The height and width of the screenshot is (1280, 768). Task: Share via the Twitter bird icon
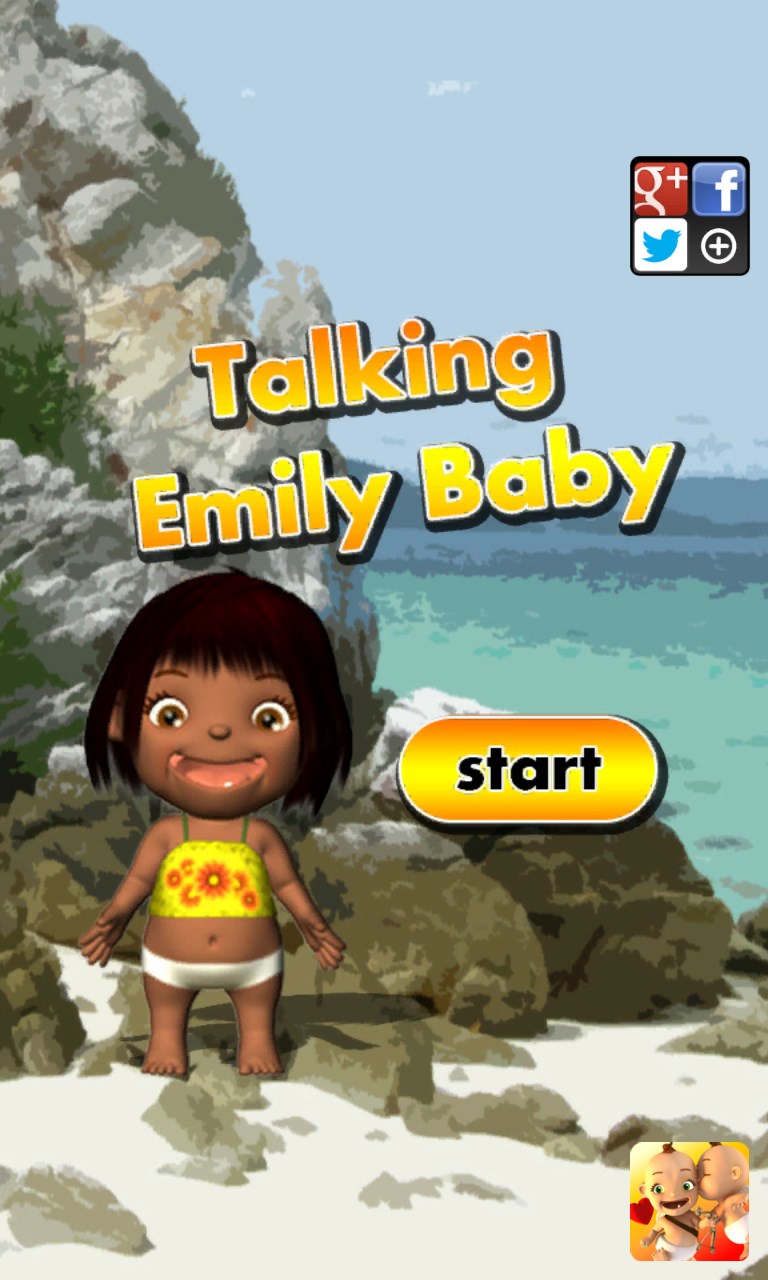coord(661,245)
